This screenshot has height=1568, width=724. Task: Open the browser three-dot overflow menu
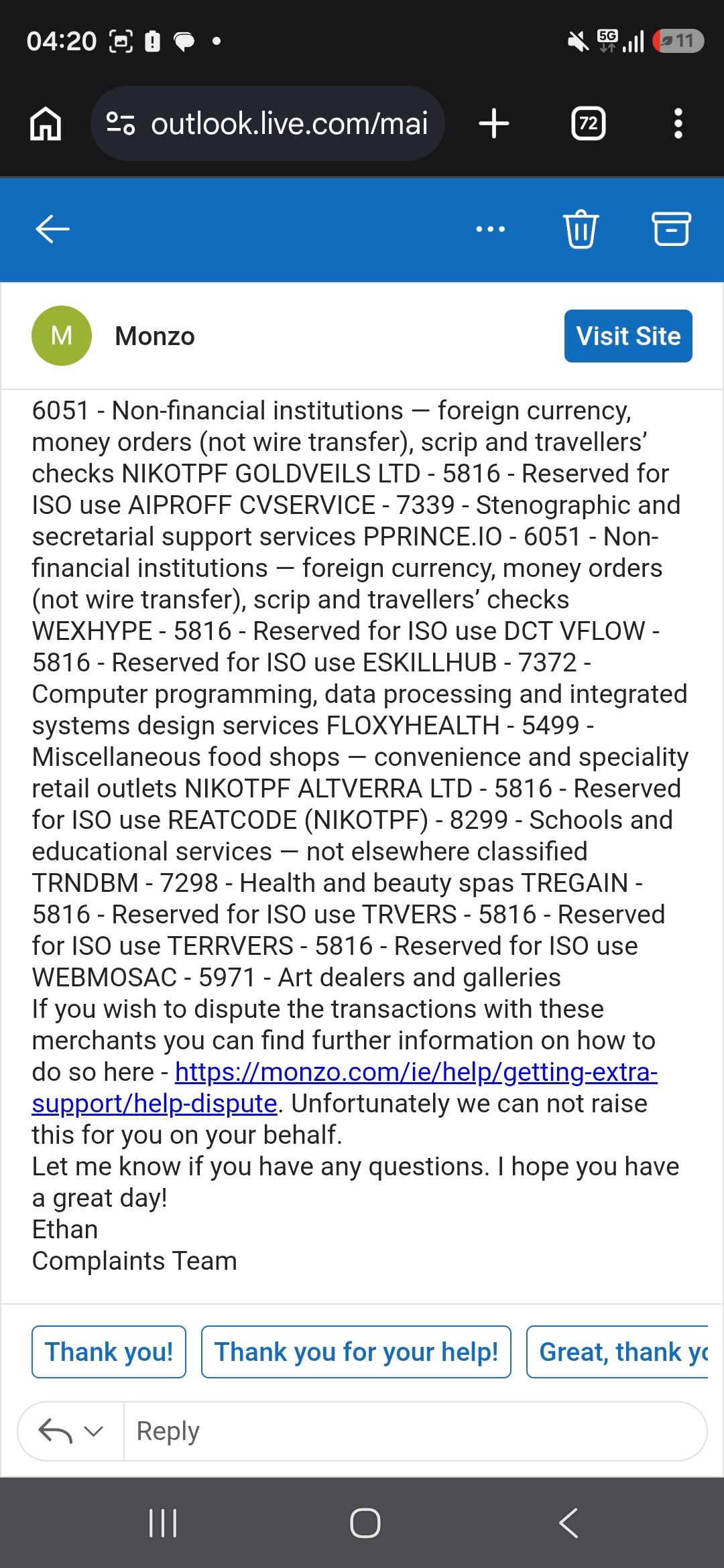678,124
